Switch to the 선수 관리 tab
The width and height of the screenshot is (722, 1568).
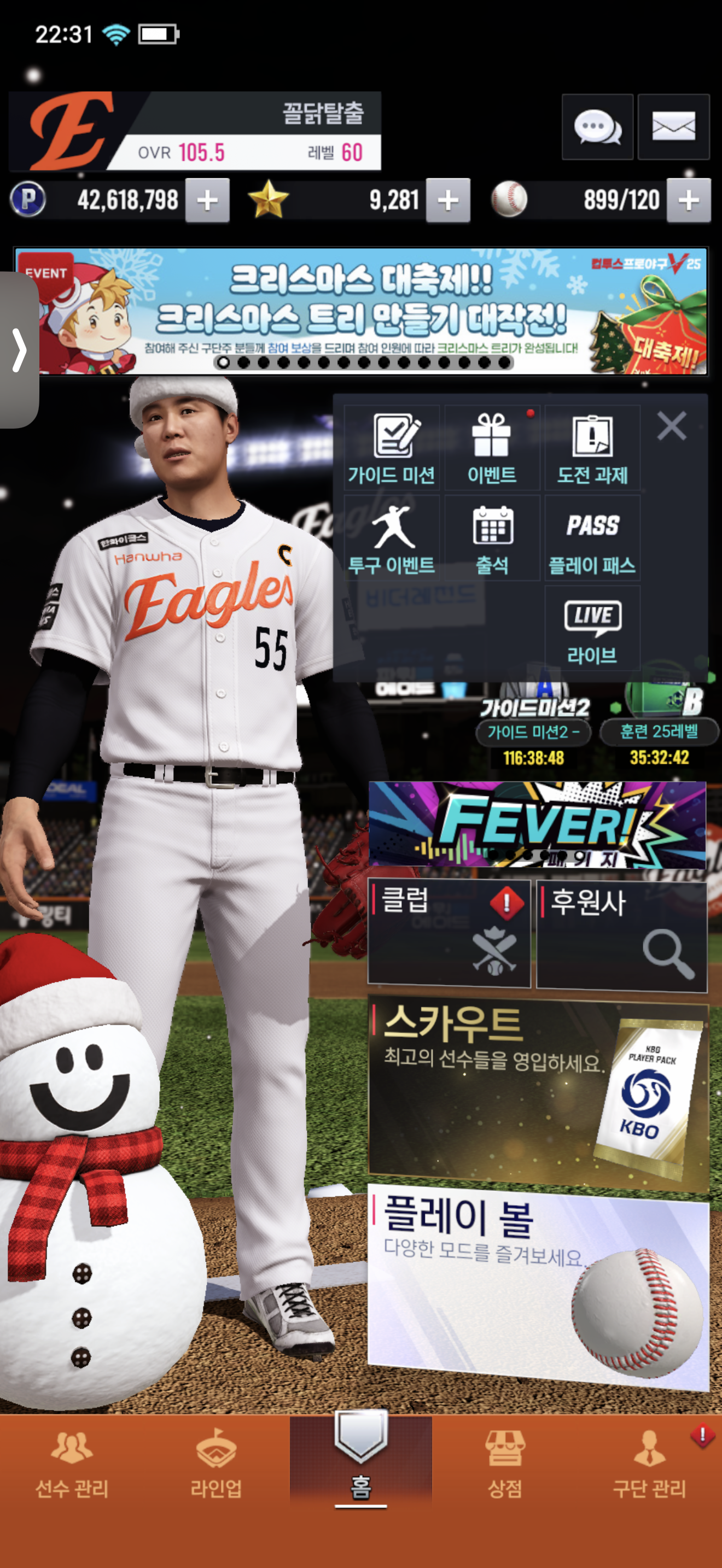72,1464
